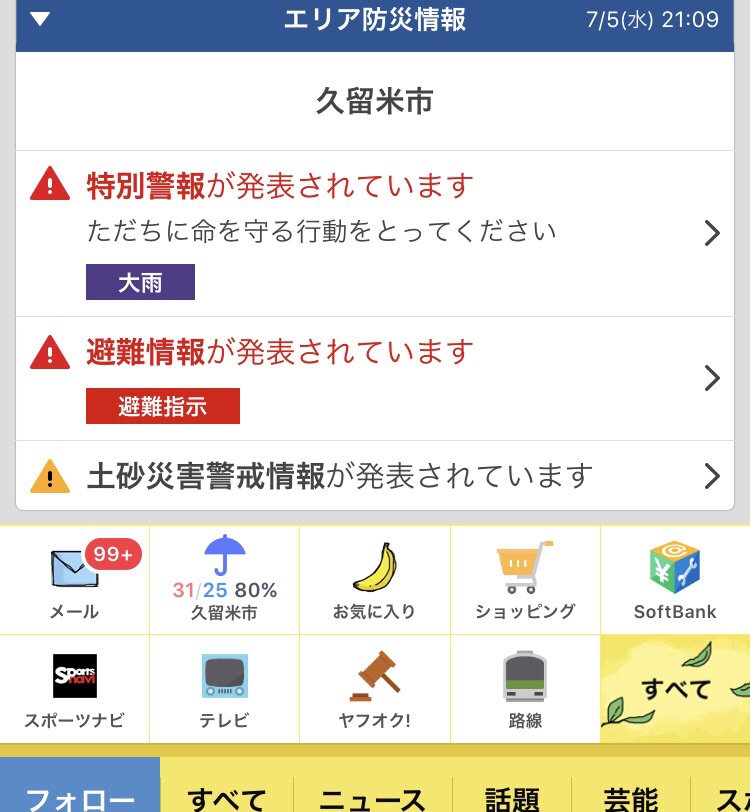Viewport: 750px width, 812px height.
Task: Open ヤフオク! auctions
Action: point(374,690)
